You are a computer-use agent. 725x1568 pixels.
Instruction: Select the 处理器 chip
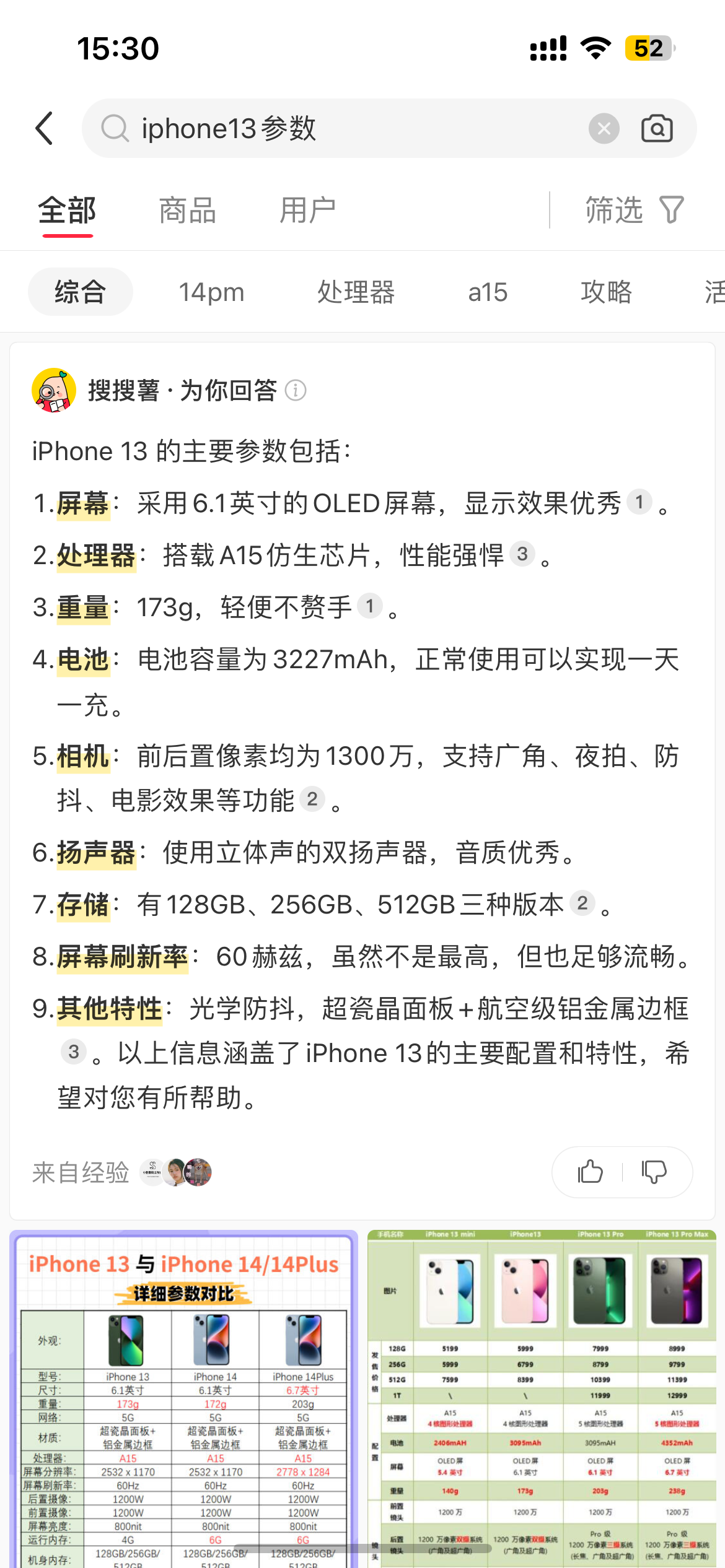356,292
